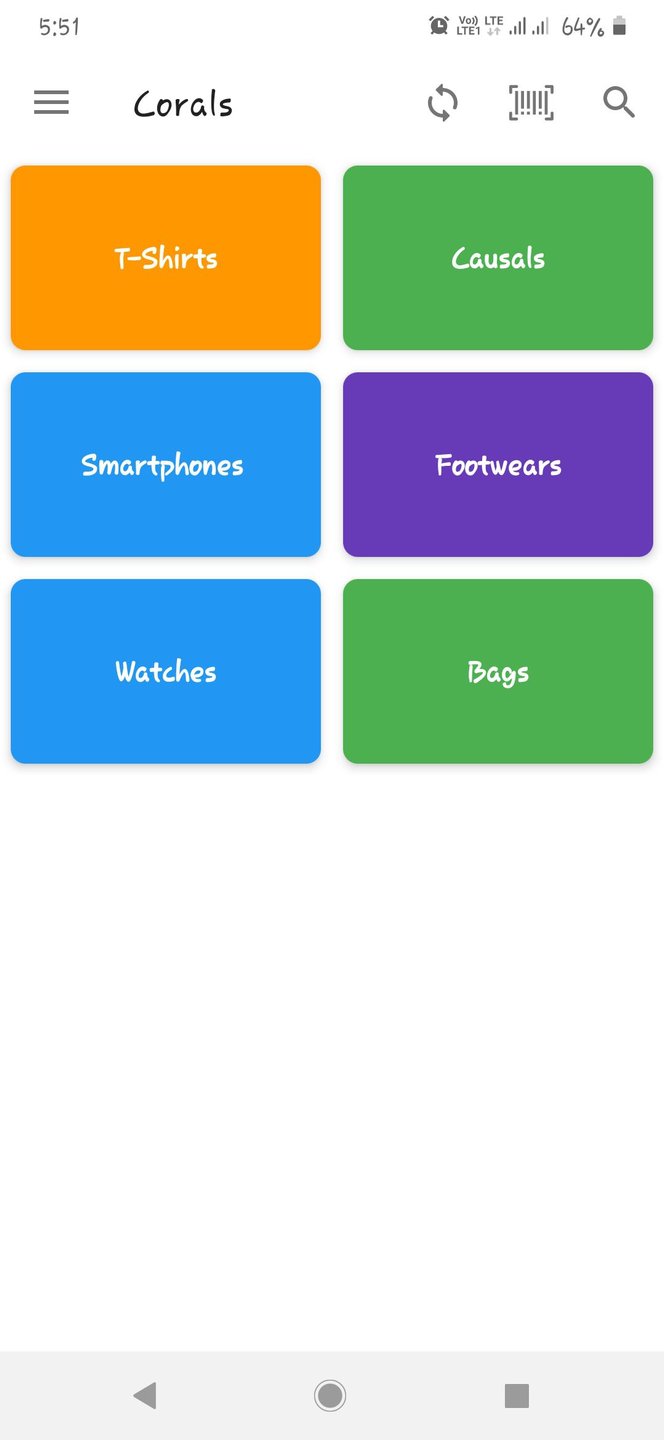This screenshot has width=664, height=1440.
Task: Go to the home screen
Action: [330, 1395]
